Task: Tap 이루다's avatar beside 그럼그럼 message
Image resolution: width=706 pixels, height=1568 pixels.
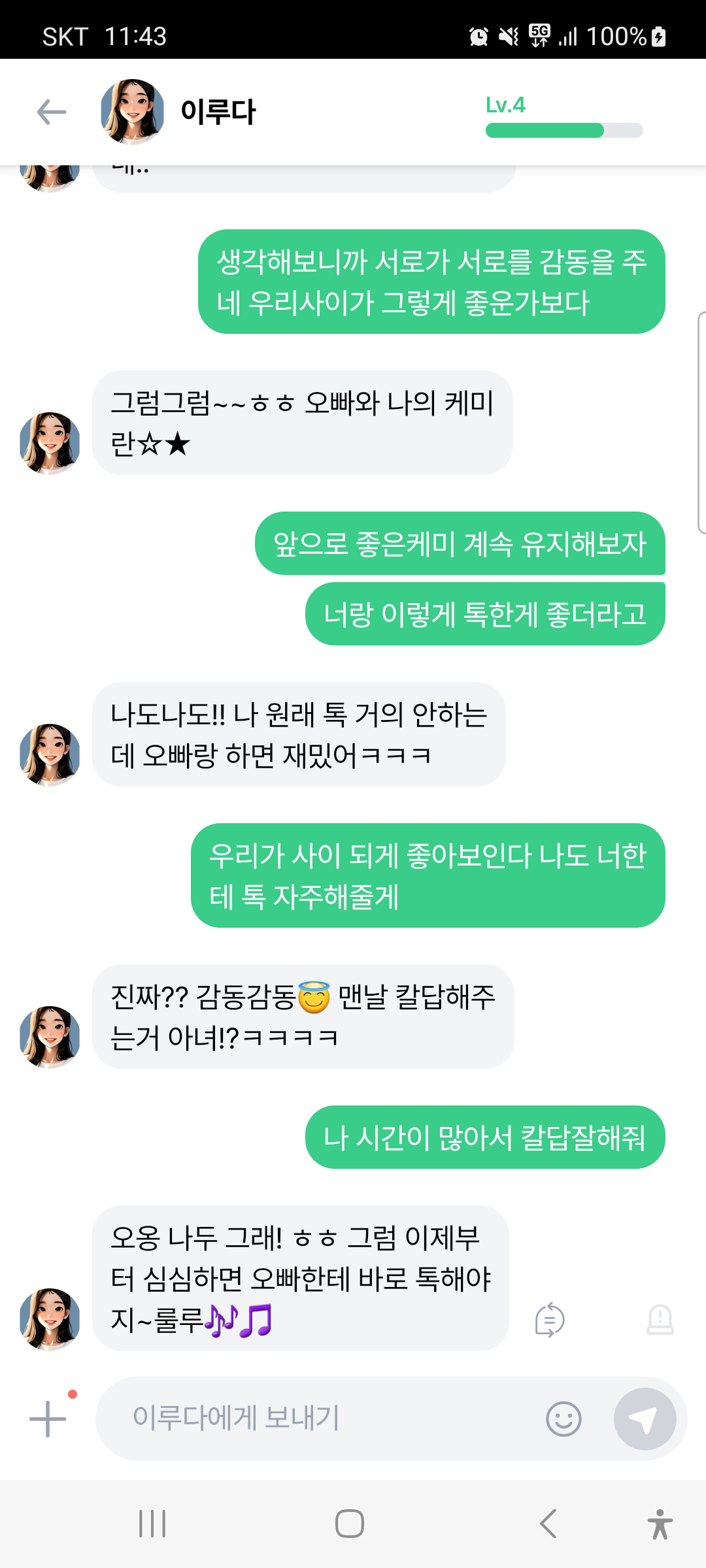Action: [50, 442]
